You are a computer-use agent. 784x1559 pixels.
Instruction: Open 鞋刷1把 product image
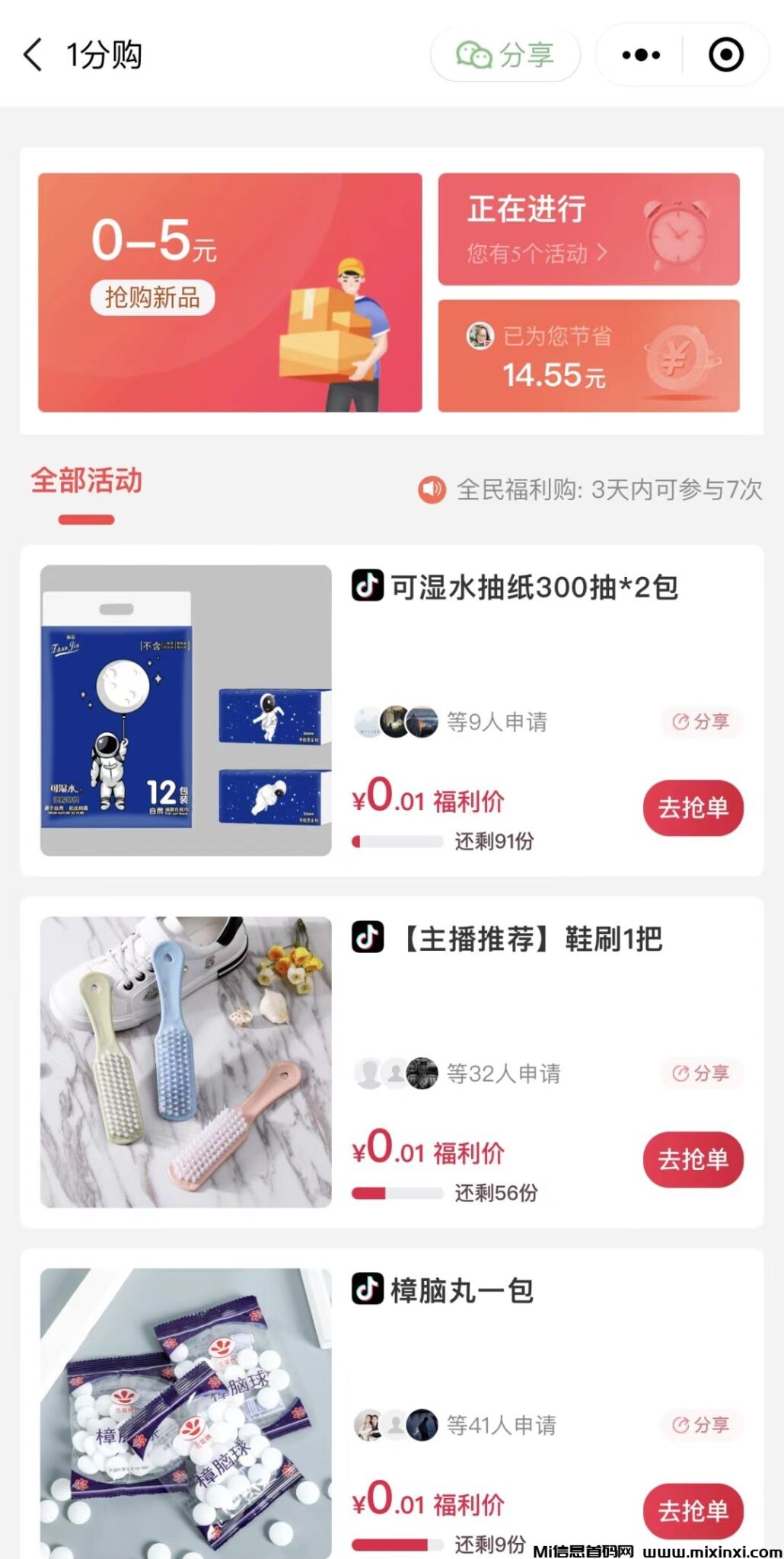pos(186,1061)
